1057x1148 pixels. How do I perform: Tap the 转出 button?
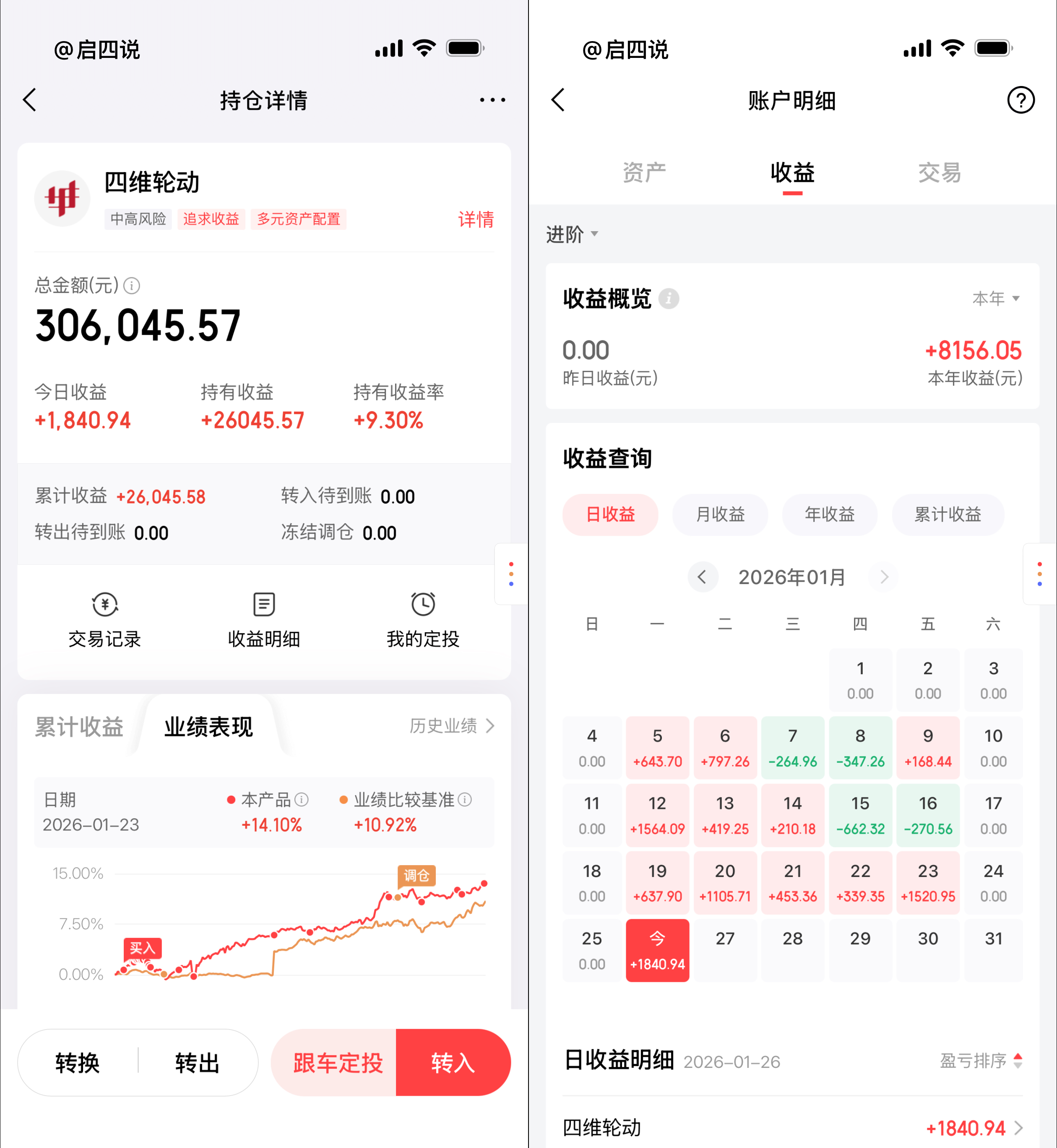(x=197, y=1063)
